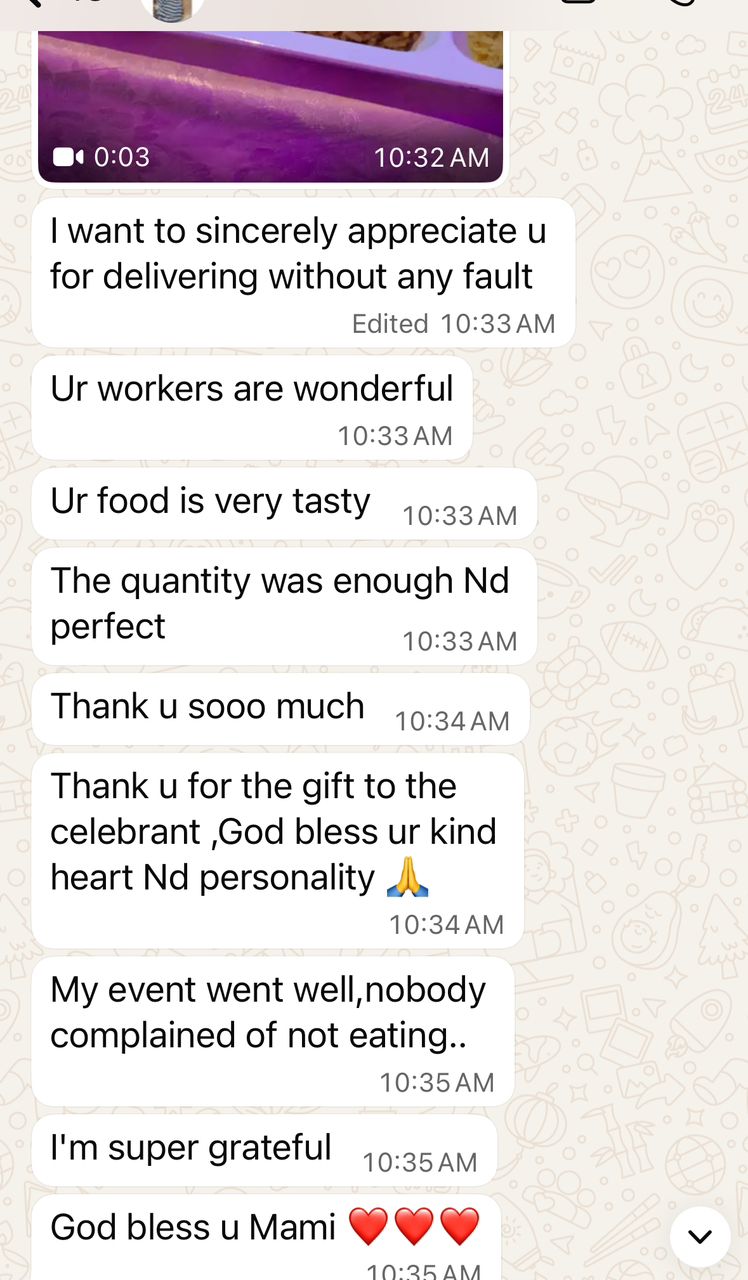Open the contact's profile picture in header

pyautogui.click(x=172, y=8)
